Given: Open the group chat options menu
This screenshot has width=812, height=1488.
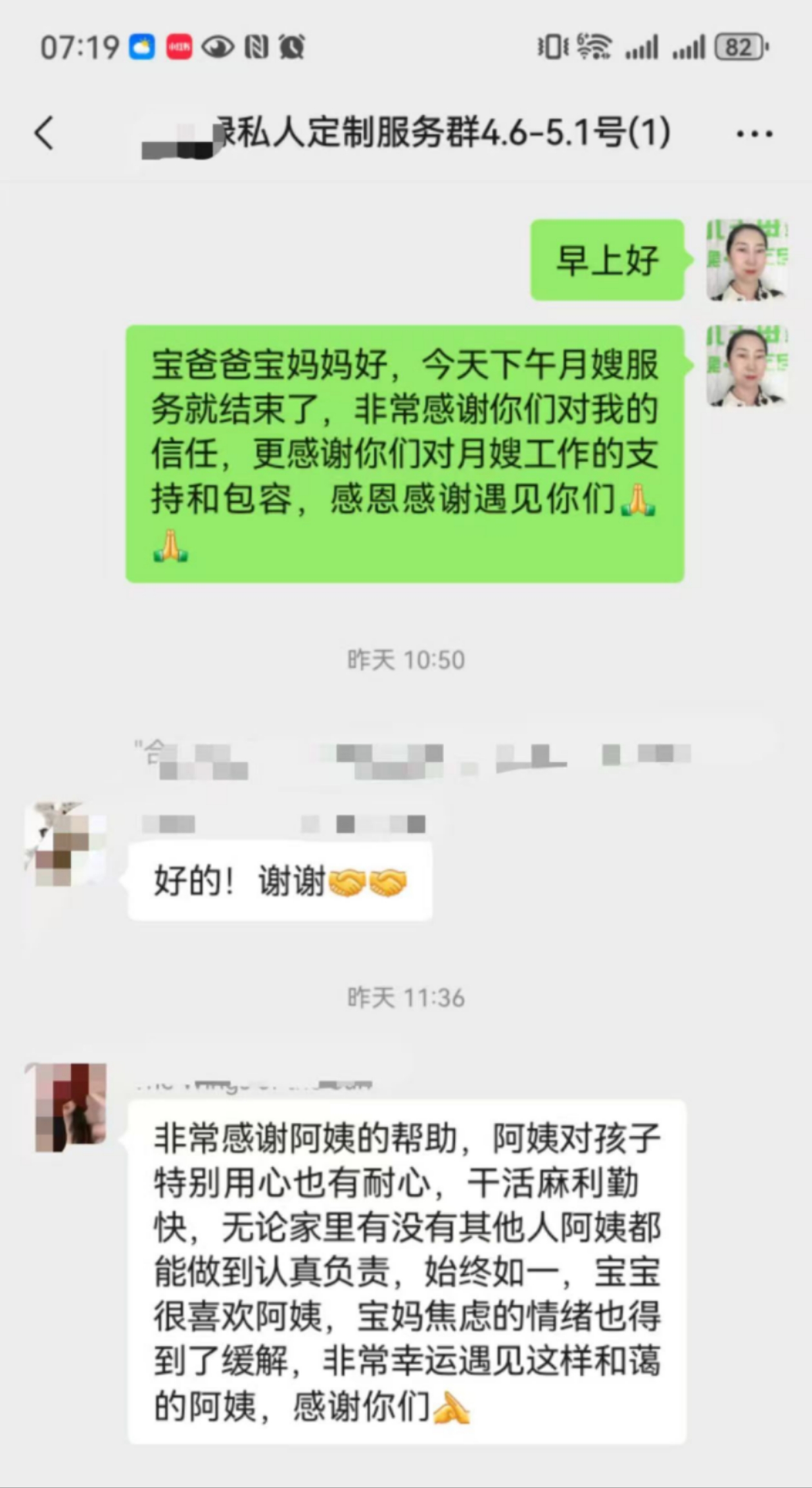Looking at the screenshot, I should coord(754,134).
